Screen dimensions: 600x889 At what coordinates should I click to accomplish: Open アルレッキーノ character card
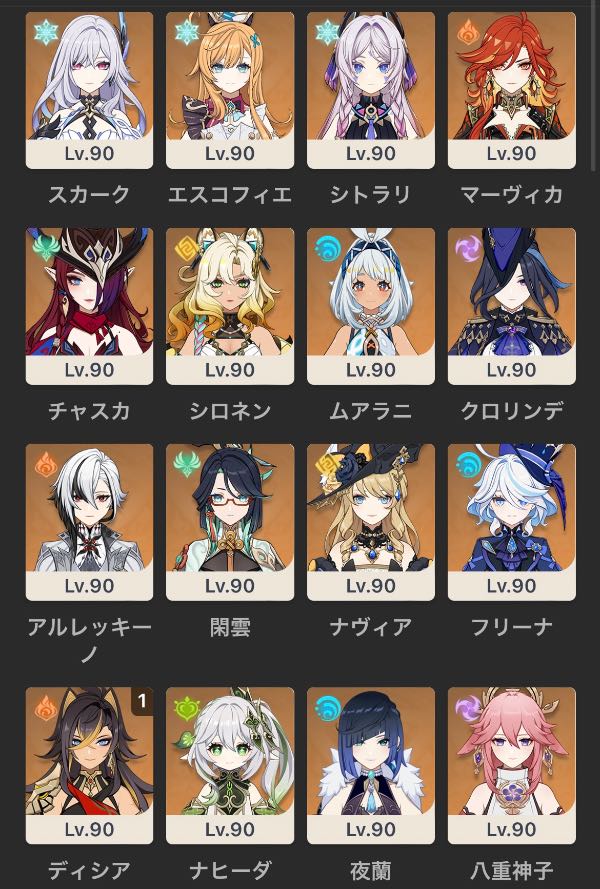pos(89,522)
